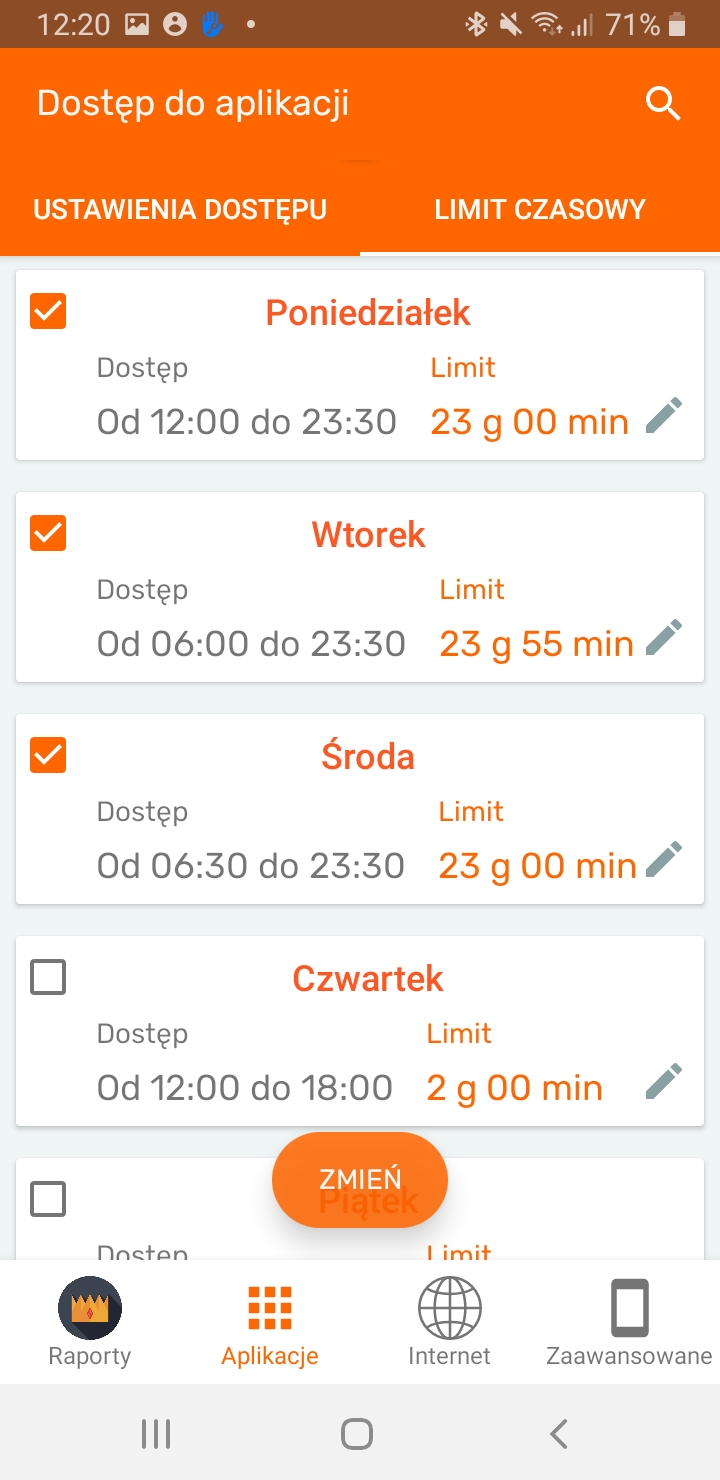720x1480 pixels.
Task: Uncheck the Poniedziałek checkbox
Action: click(x=48, y=312)
